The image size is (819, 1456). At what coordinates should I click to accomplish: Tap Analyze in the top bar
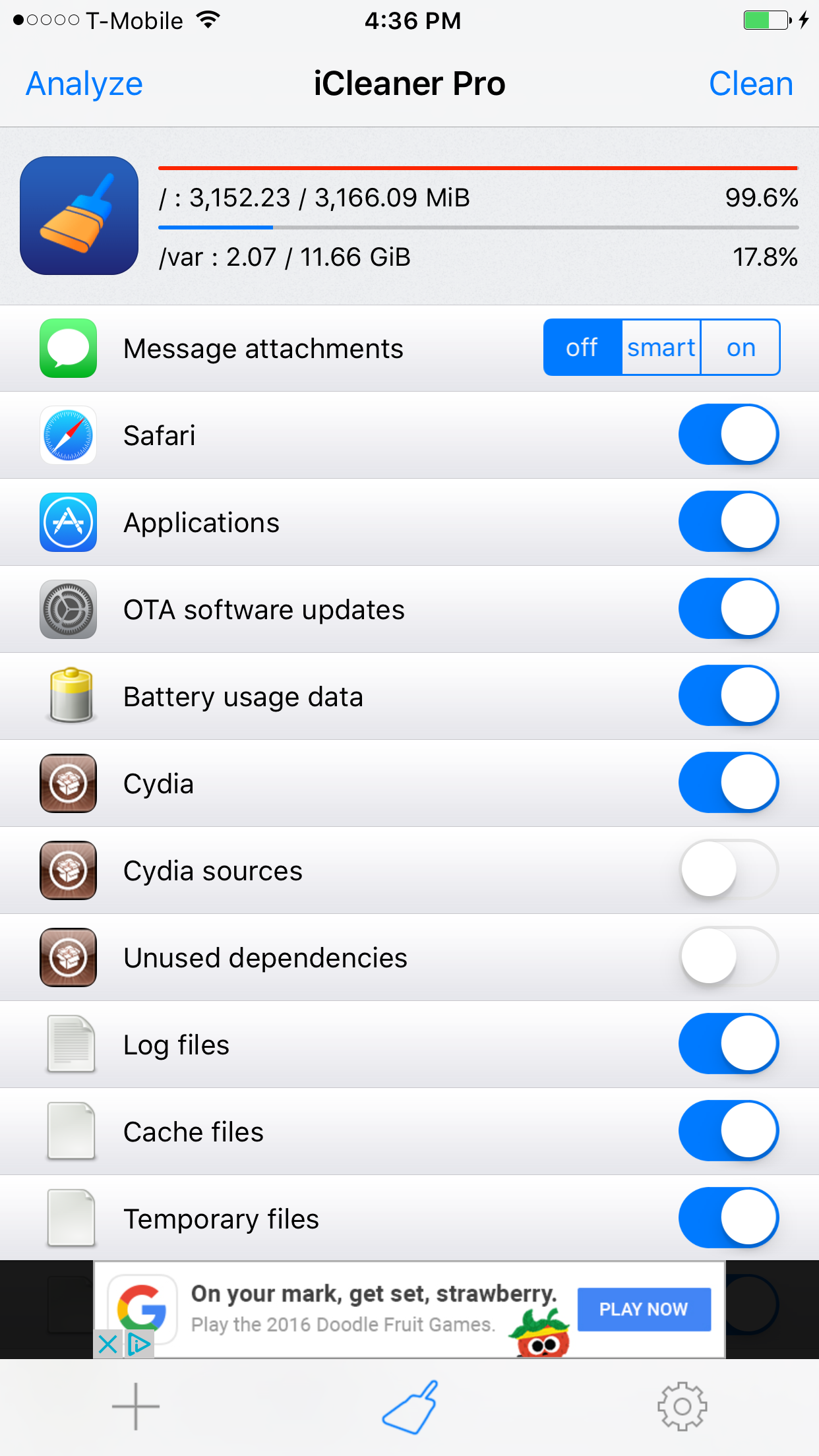click(x=84, y=84)
